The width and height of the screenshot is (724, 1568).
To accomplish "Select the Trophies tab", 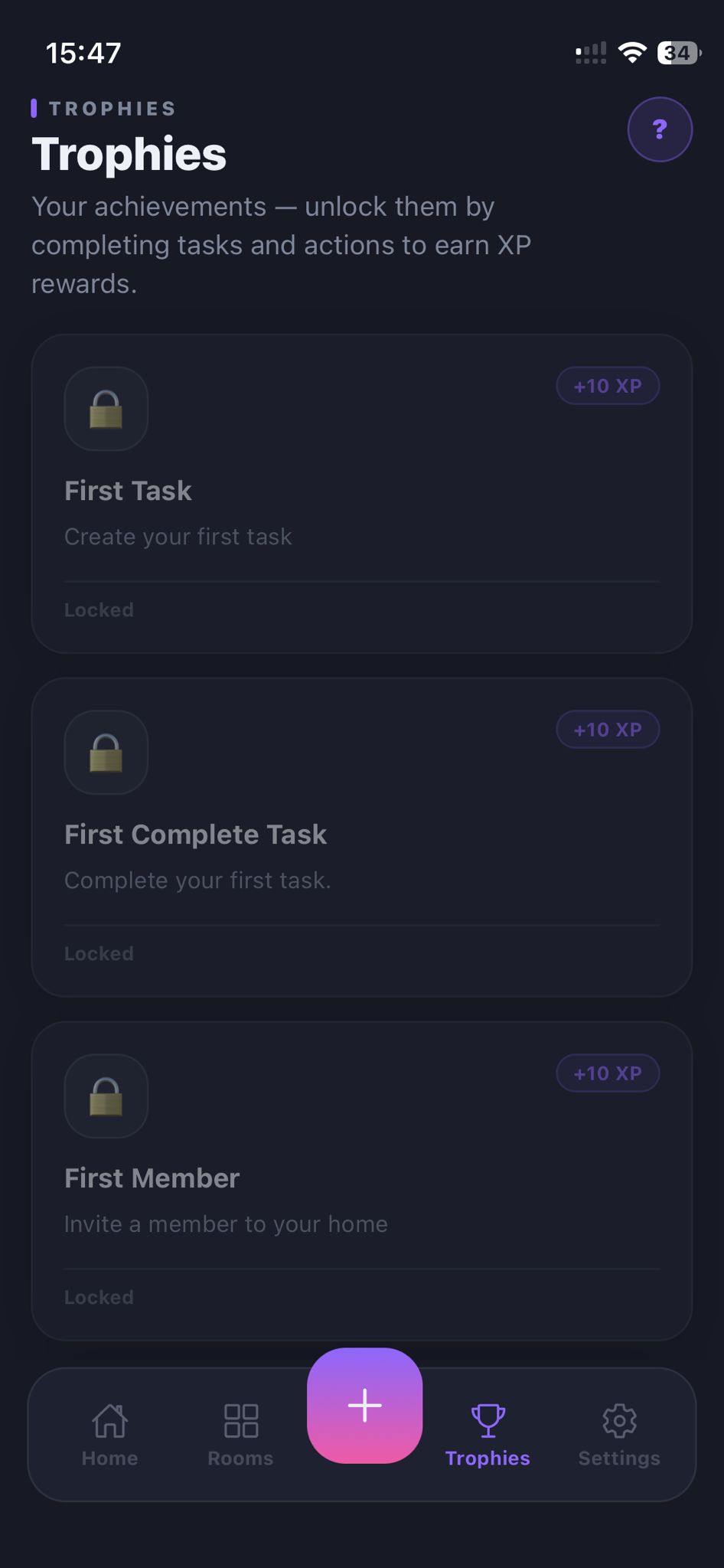I will (488, 1434).
